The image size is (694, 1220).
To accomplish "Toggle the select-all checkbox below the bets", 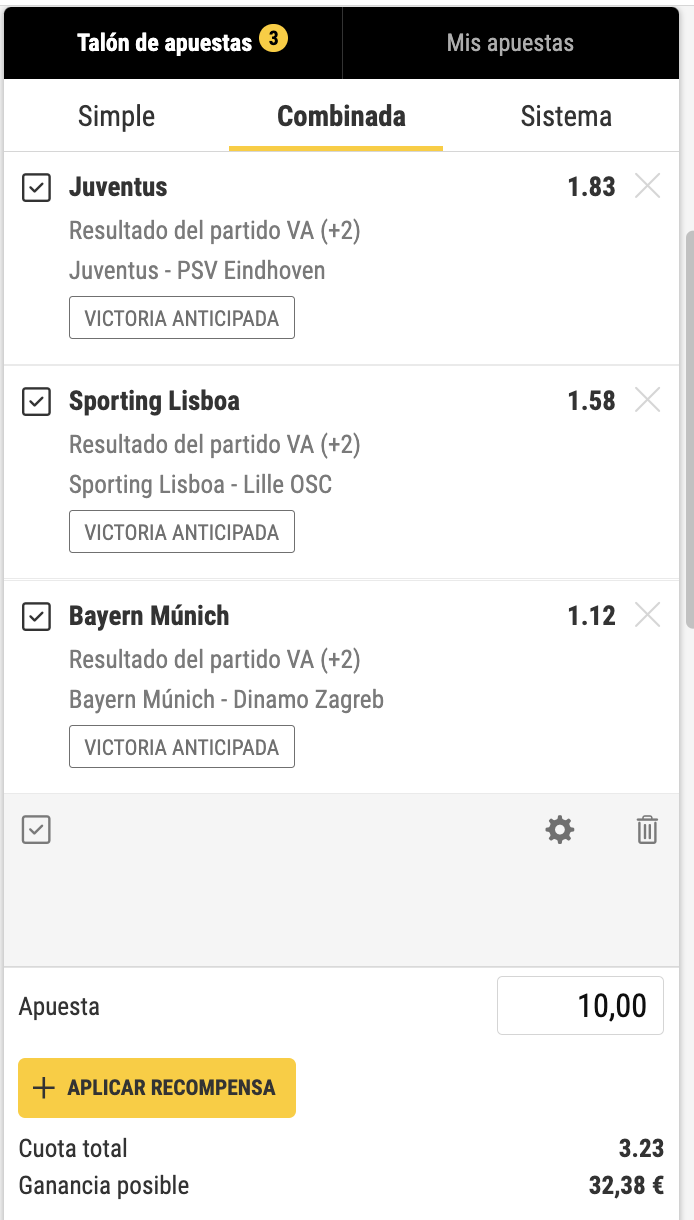I will point(36,830).
